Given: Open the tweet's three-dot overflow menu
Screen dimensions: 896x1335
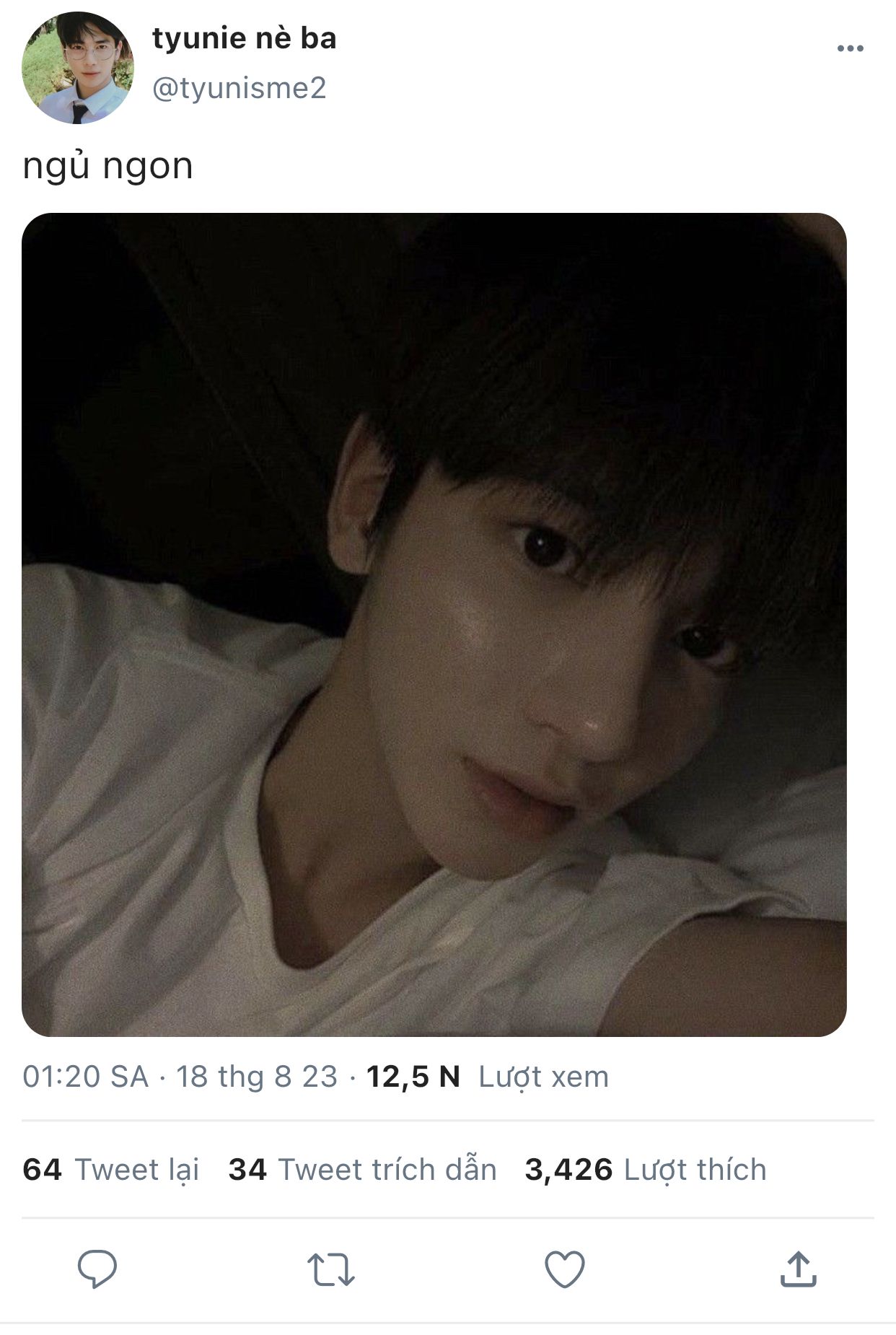Looking at the screenshot, I should (x=850, y=49).
